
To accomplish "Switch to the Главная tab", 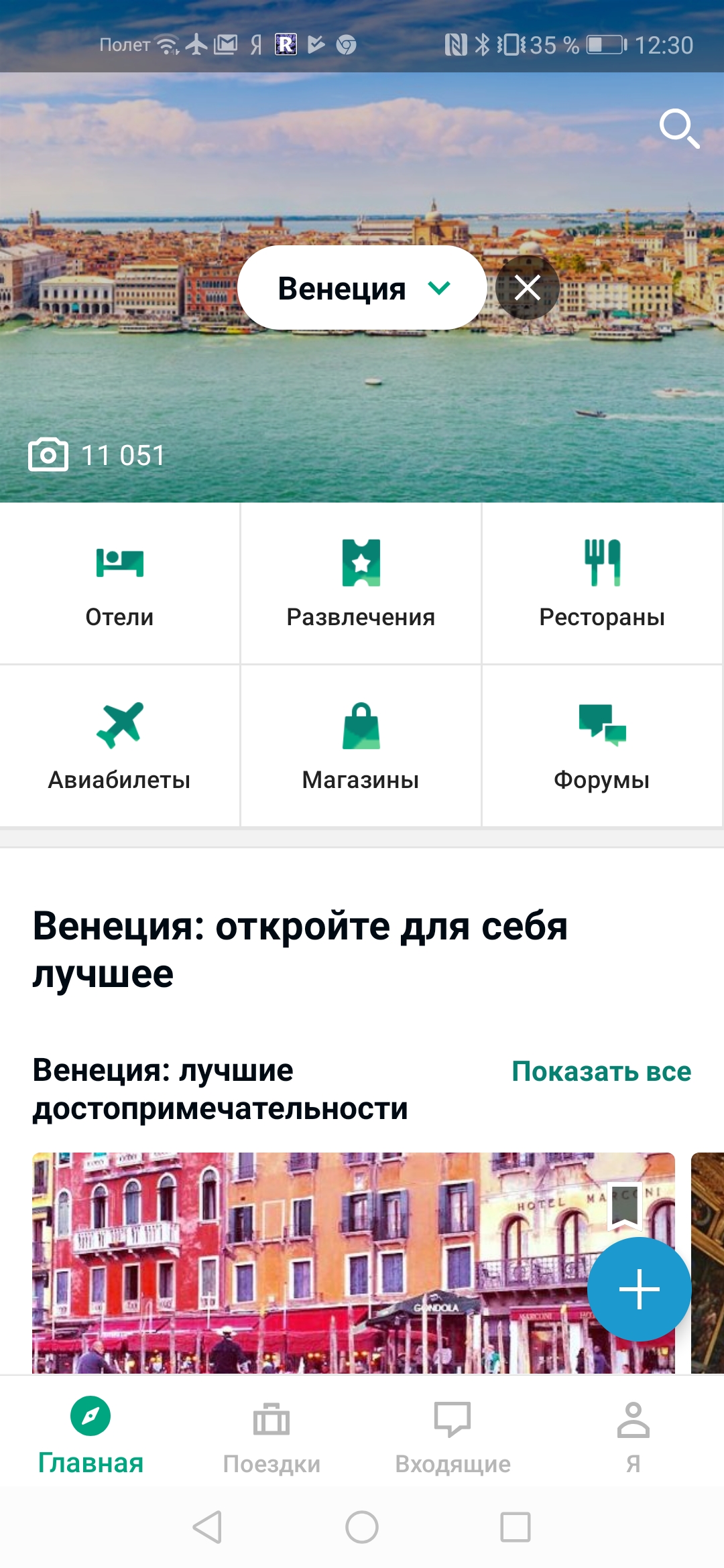I will (90, 1434).
